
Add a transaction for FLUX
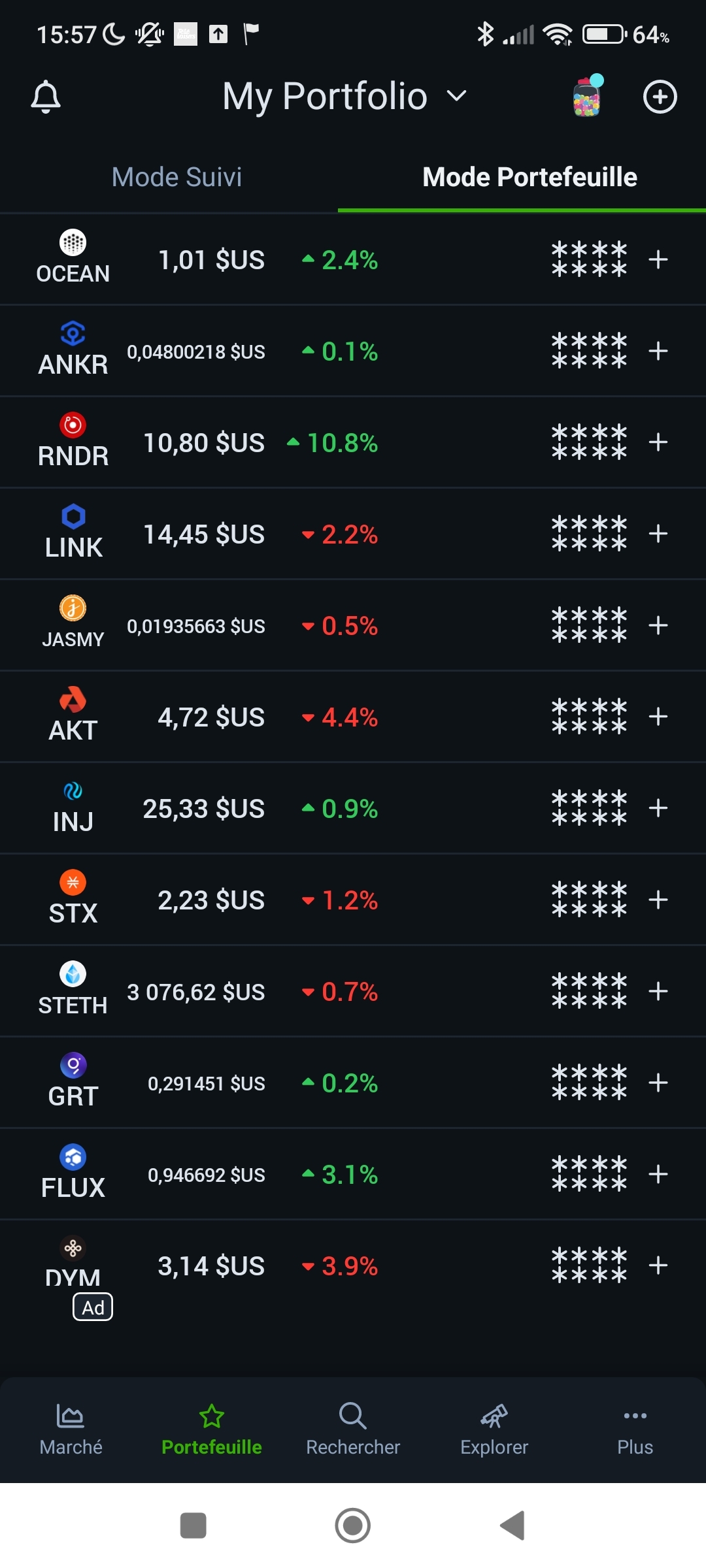658,1174
